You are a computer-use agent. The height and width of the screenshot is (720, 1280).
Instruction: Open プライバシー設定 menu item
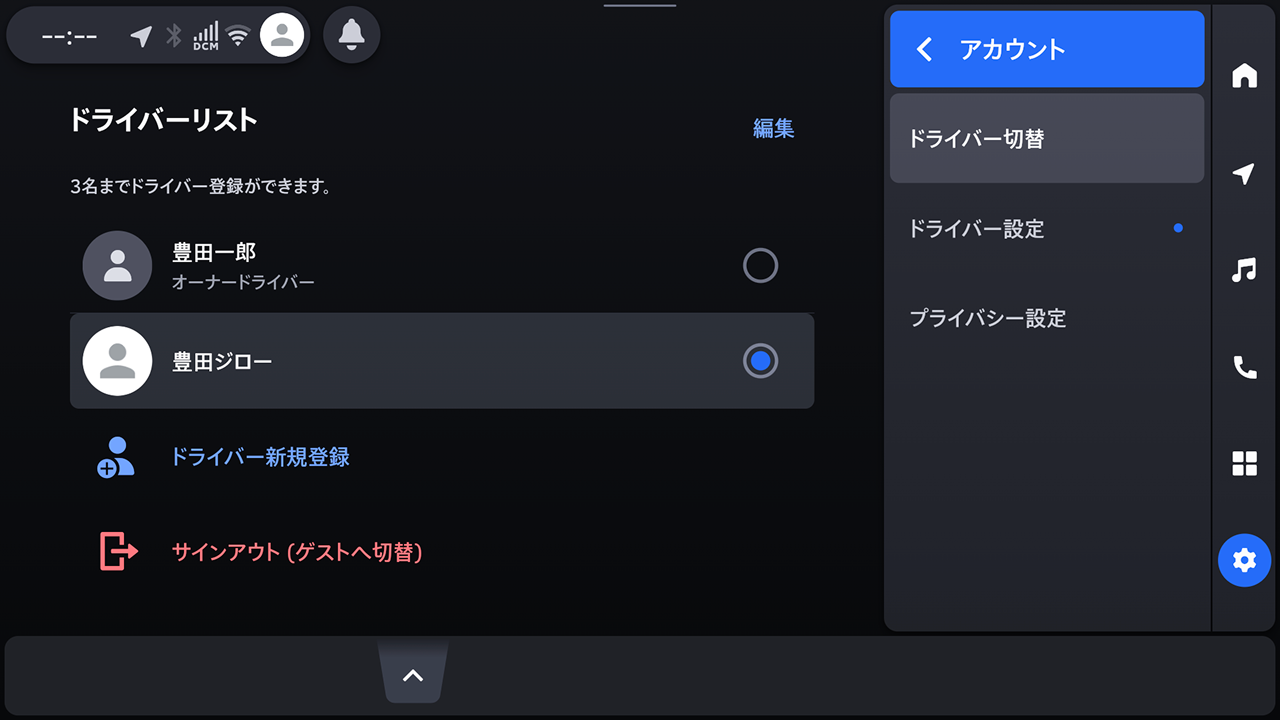click(x=1046, y=319)
